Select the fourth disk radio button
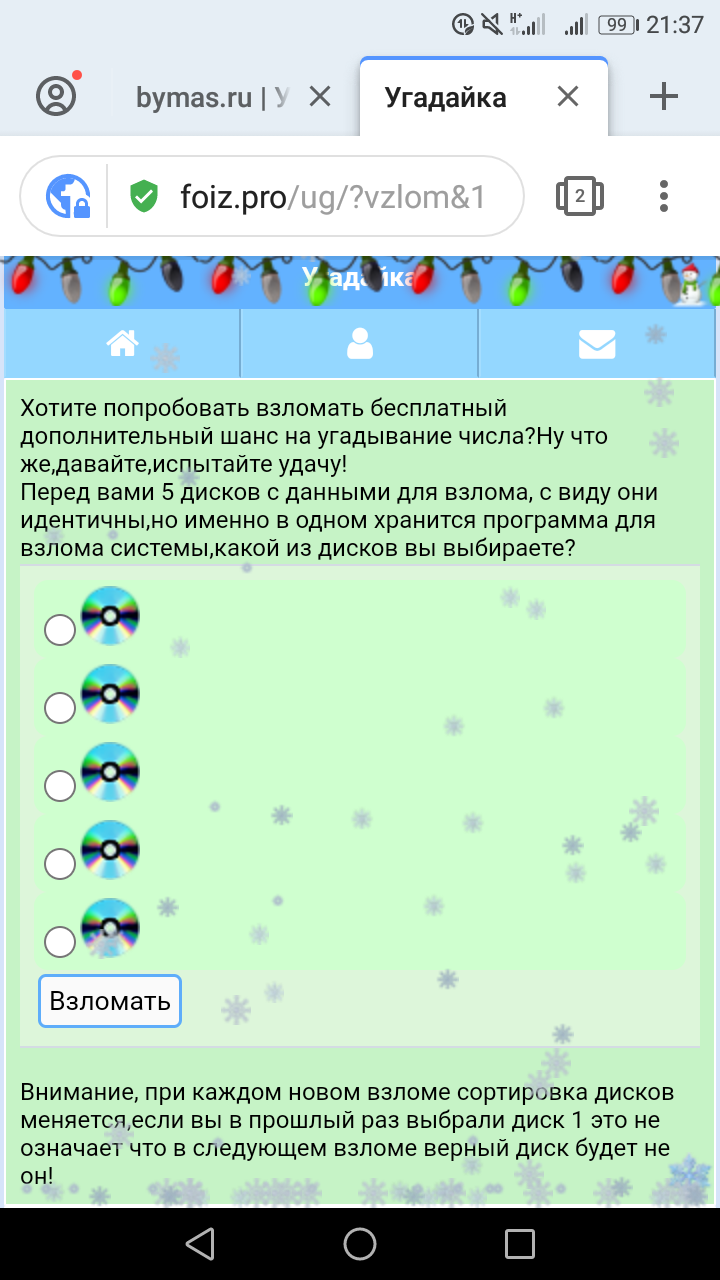The height and width of the screenshot is (1280, 720). tap(60, 864)
